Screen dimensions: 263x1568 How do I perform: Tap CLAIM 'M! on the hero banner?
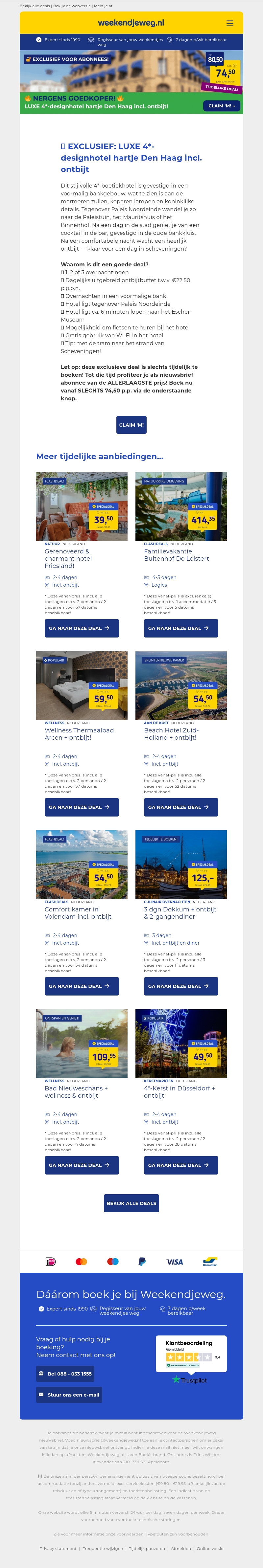click(x=222, y=106)
